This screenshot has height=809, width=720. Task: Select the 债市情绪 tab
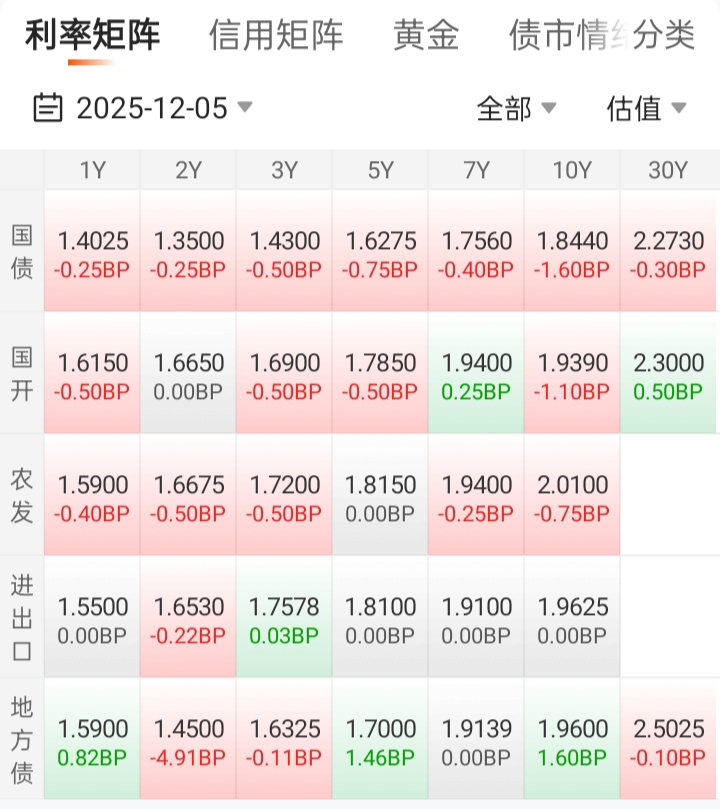[560, 36]
